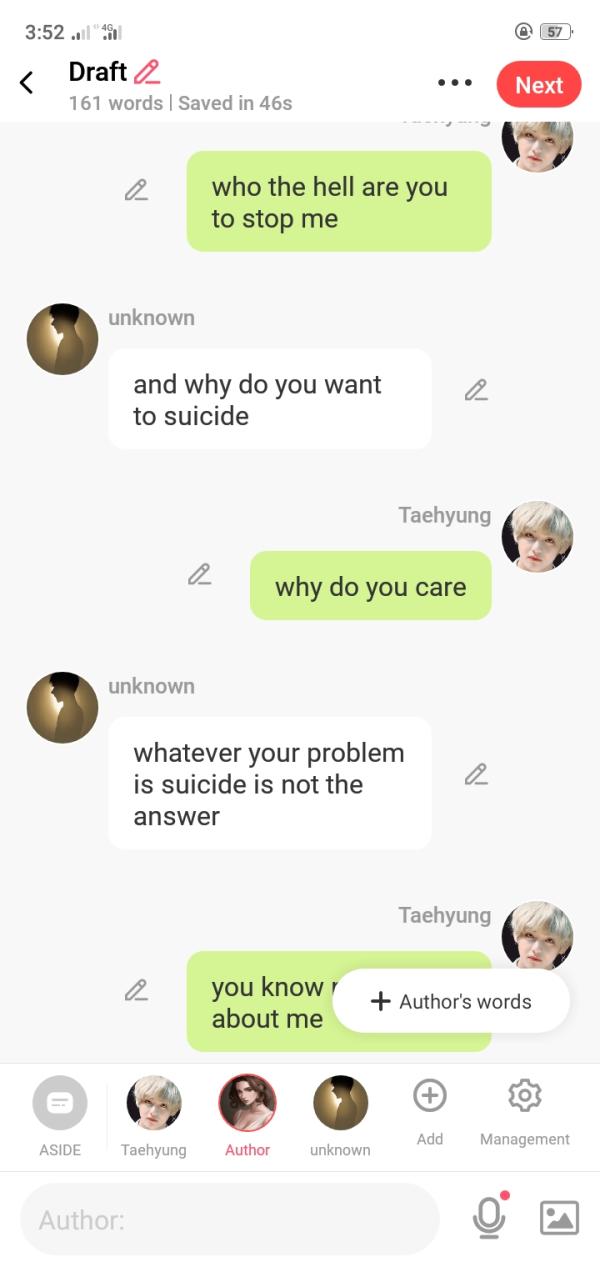This screenshot has height=1267, width=600.
Task: Choose Taehyung as the speaking character
Action: click(x=154, y=1116)
